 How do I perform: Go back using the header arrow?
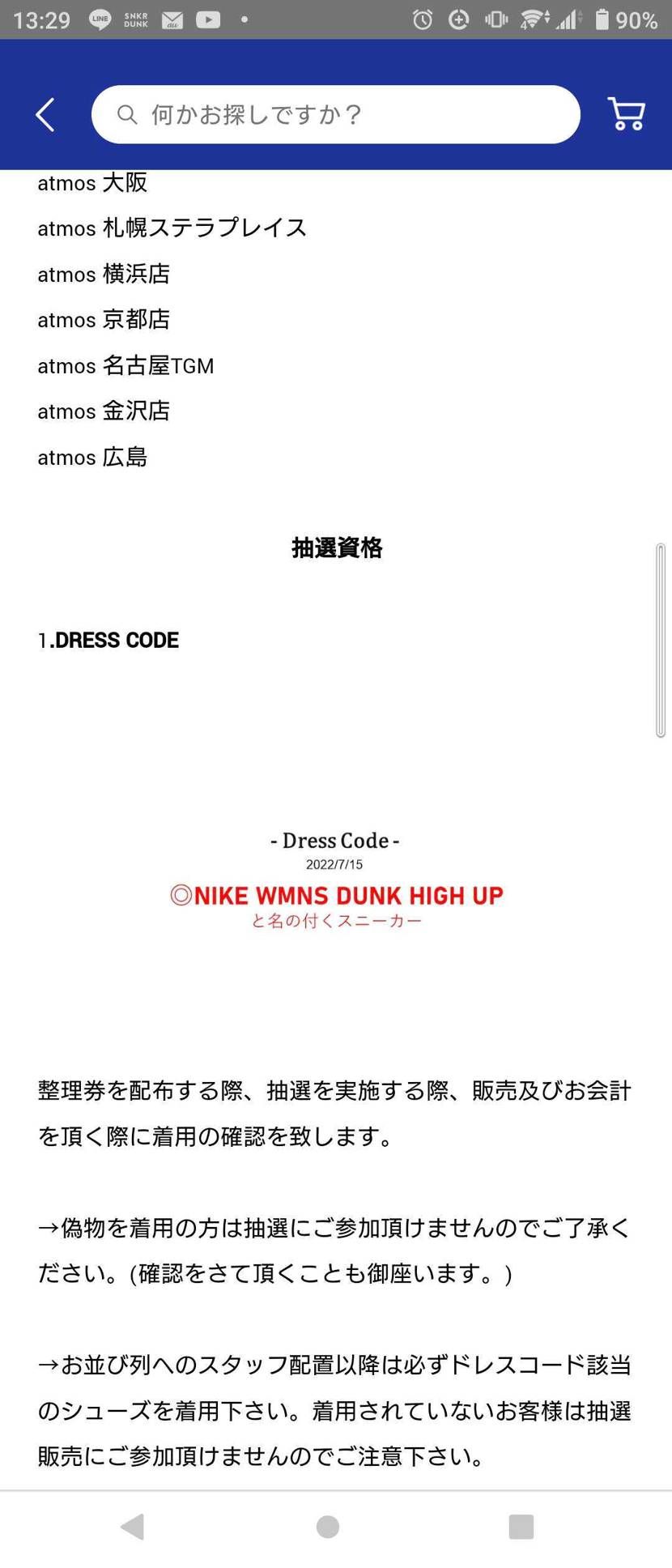(45, 114)
